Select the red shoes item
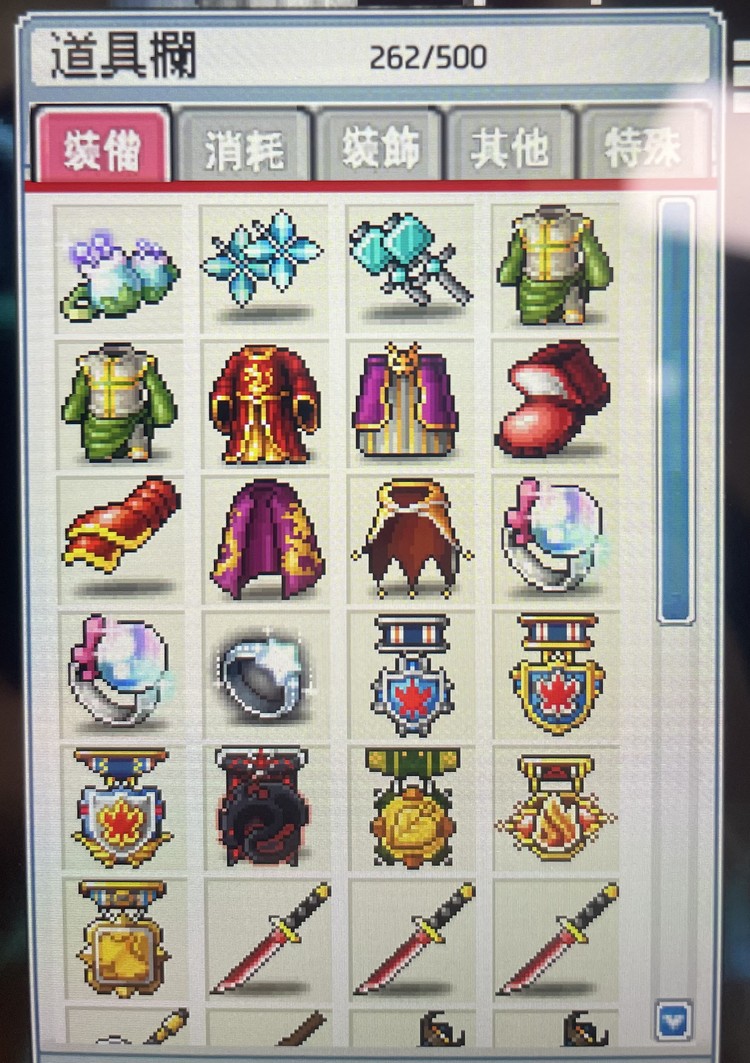 [x=552, y=398]
